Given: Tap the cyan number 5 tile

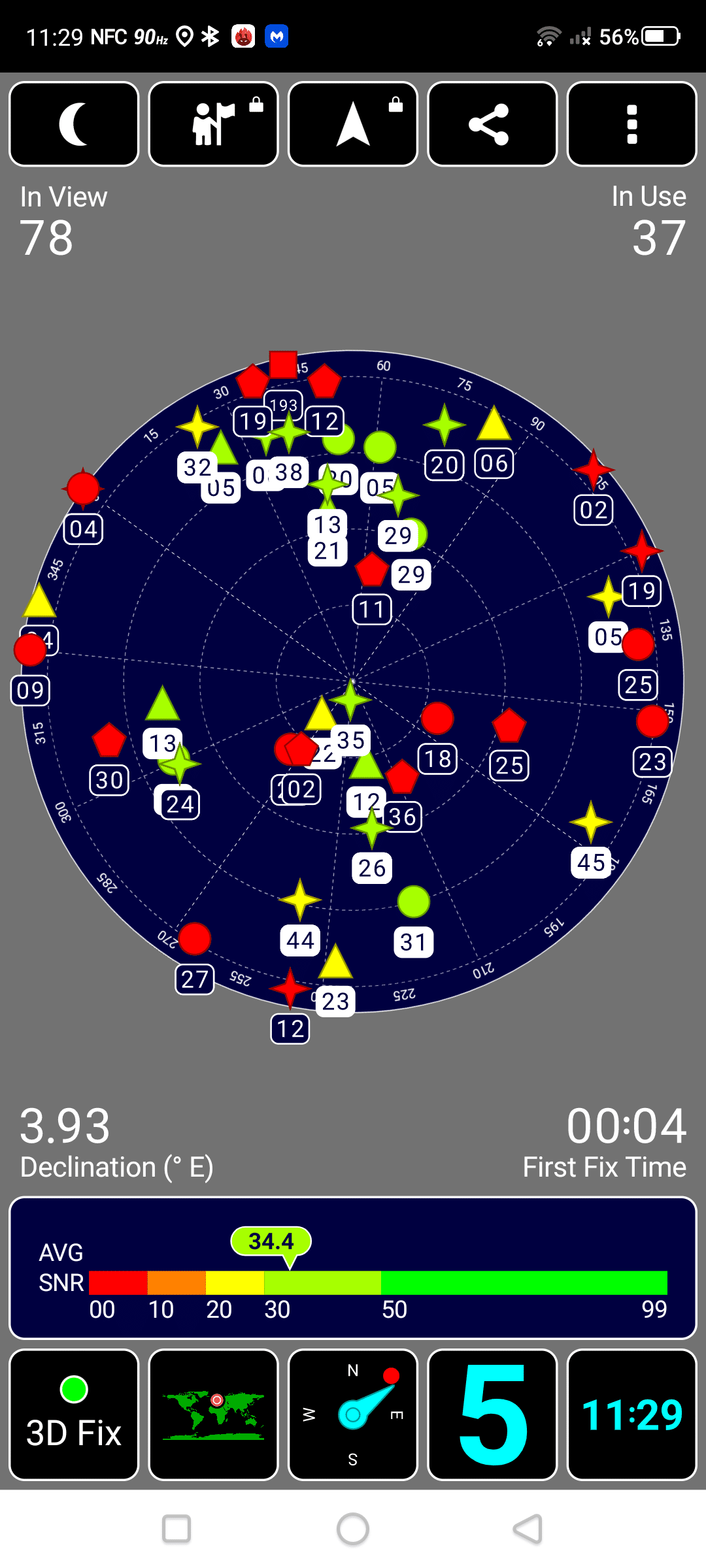Looking at the screenshot, I should [x=492, y=1414].
